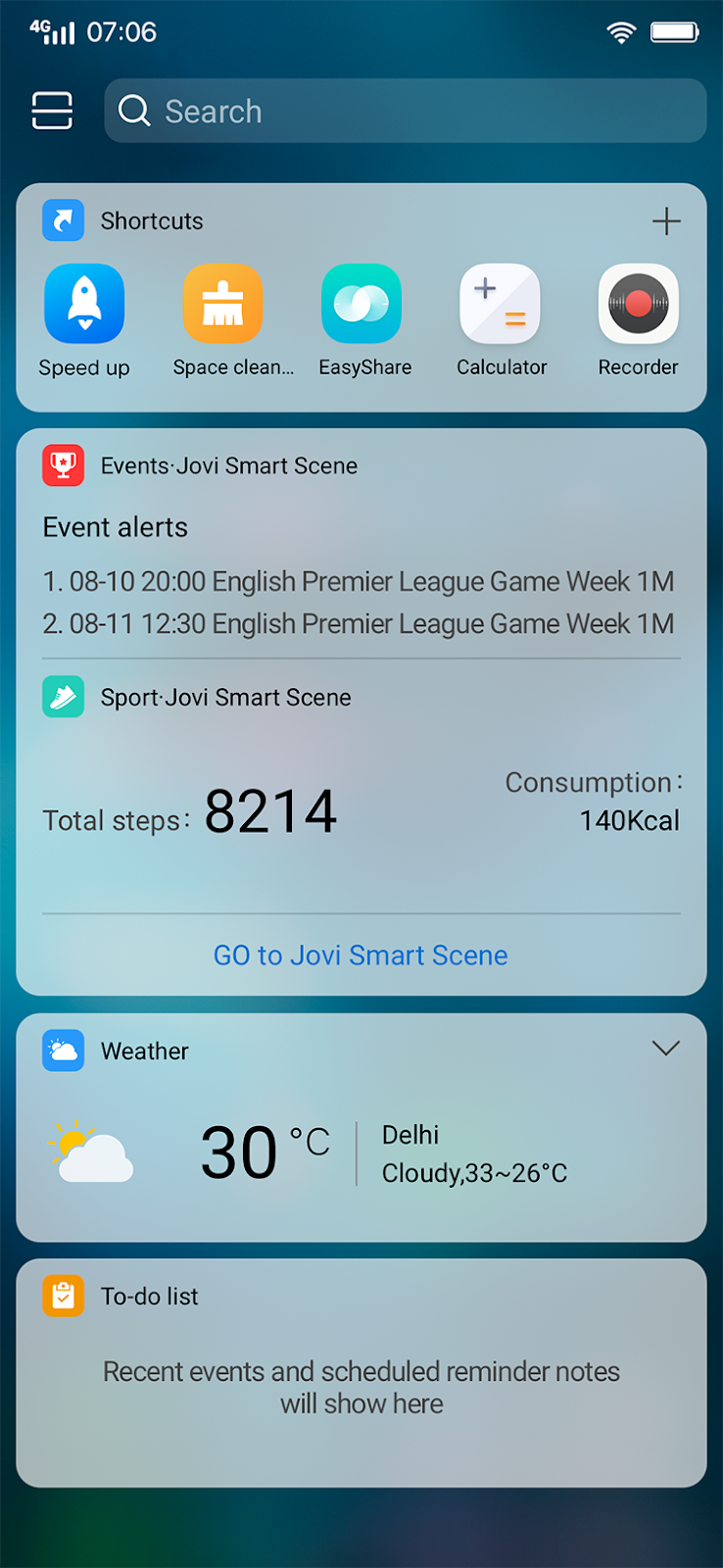Tap GO to Jovi Smart Scene link
Viewport: 723px width, 1568px height.
coord(361,955)
